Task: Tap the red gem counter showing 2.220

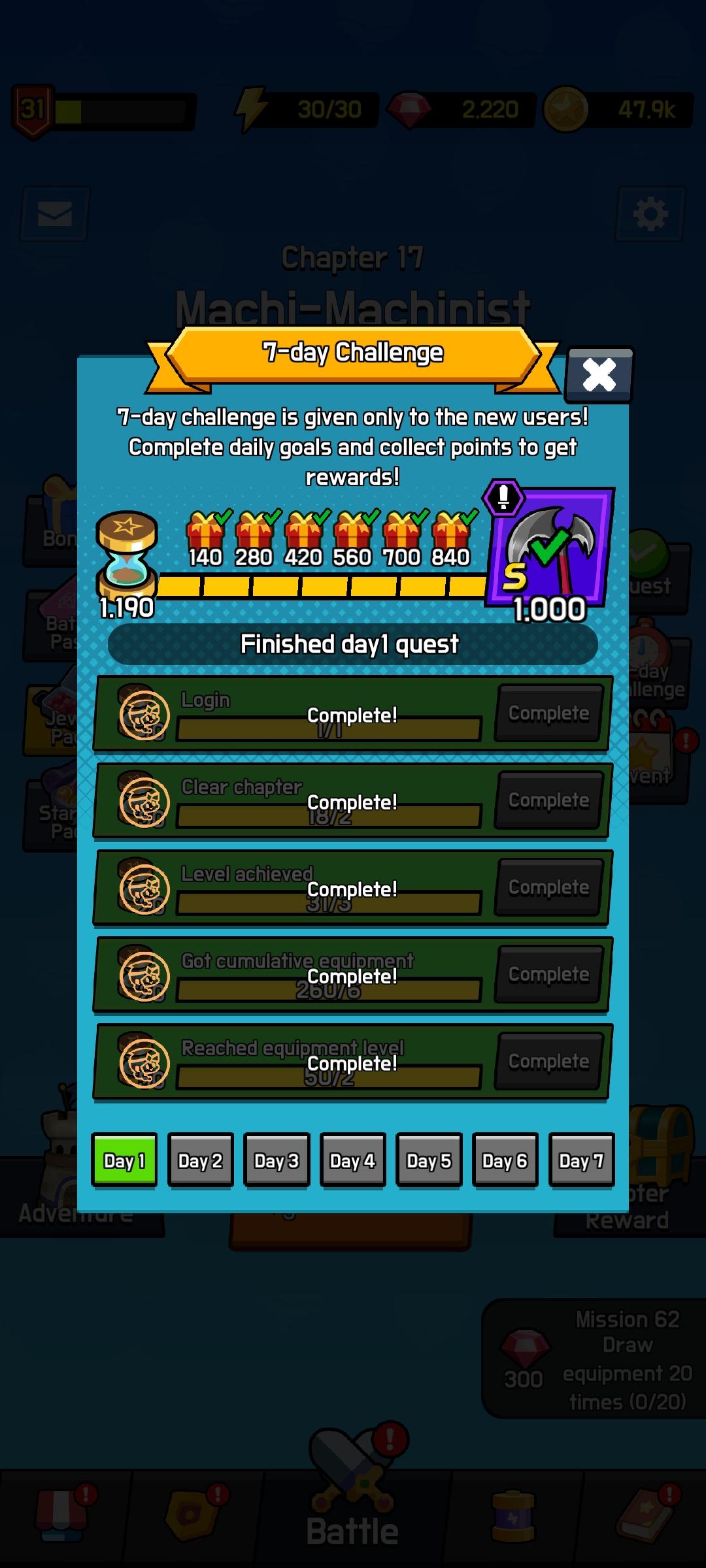Action: 458,109
